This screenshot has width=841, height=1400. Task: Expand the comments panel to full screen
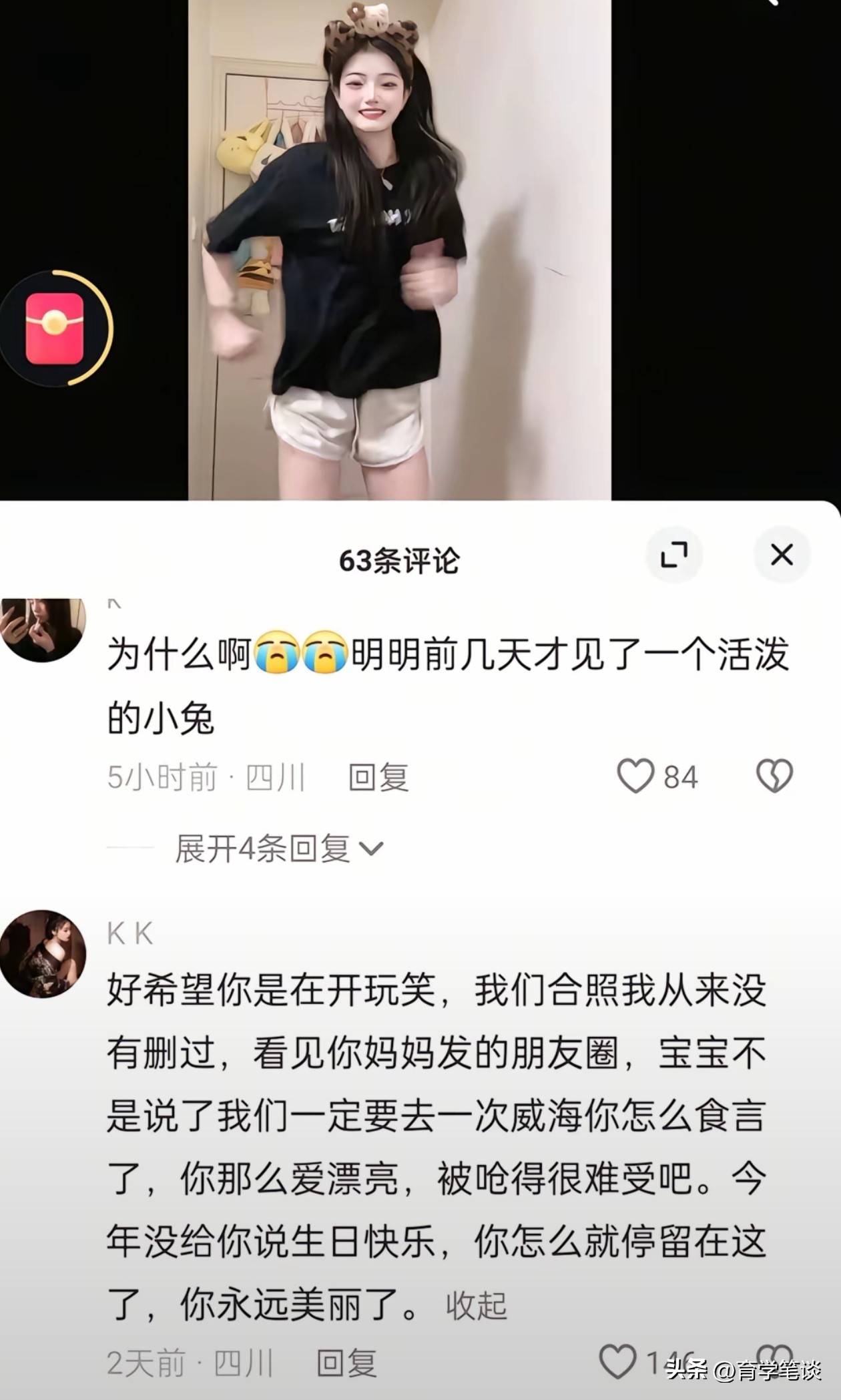(674, 555)
